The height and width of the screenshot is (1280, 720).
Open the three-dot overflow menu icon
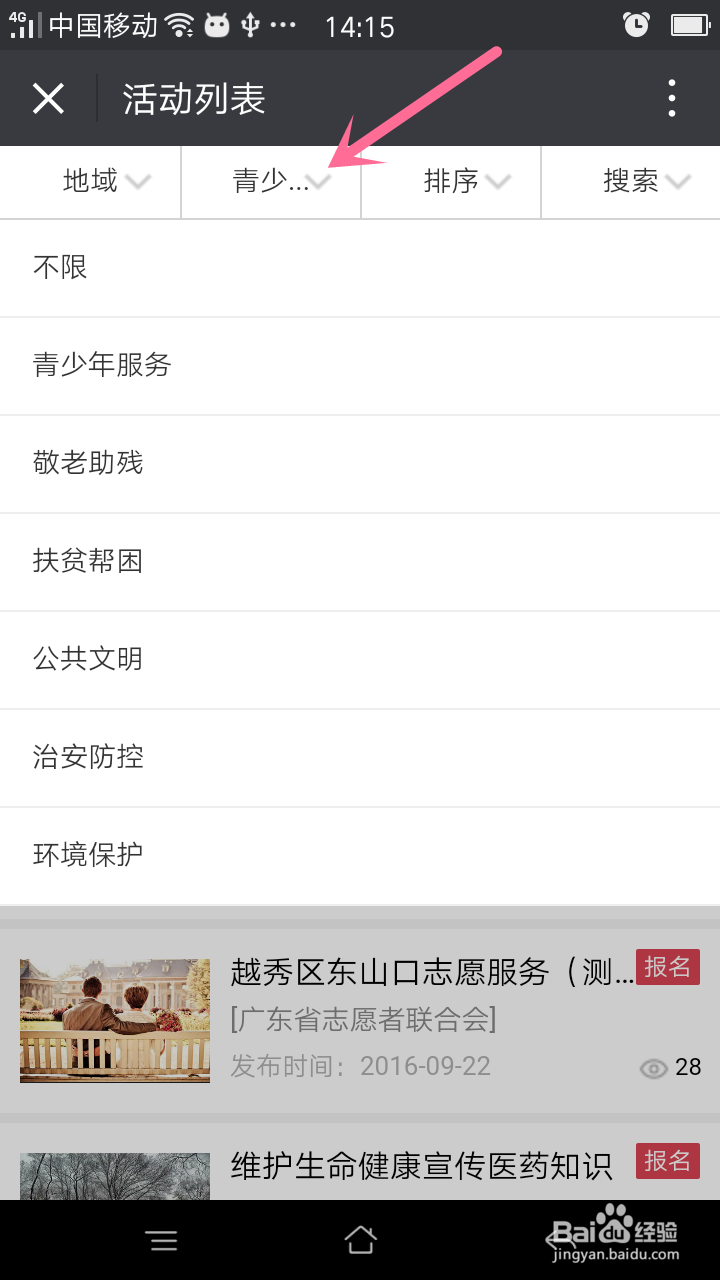click(x=671, y=97)
